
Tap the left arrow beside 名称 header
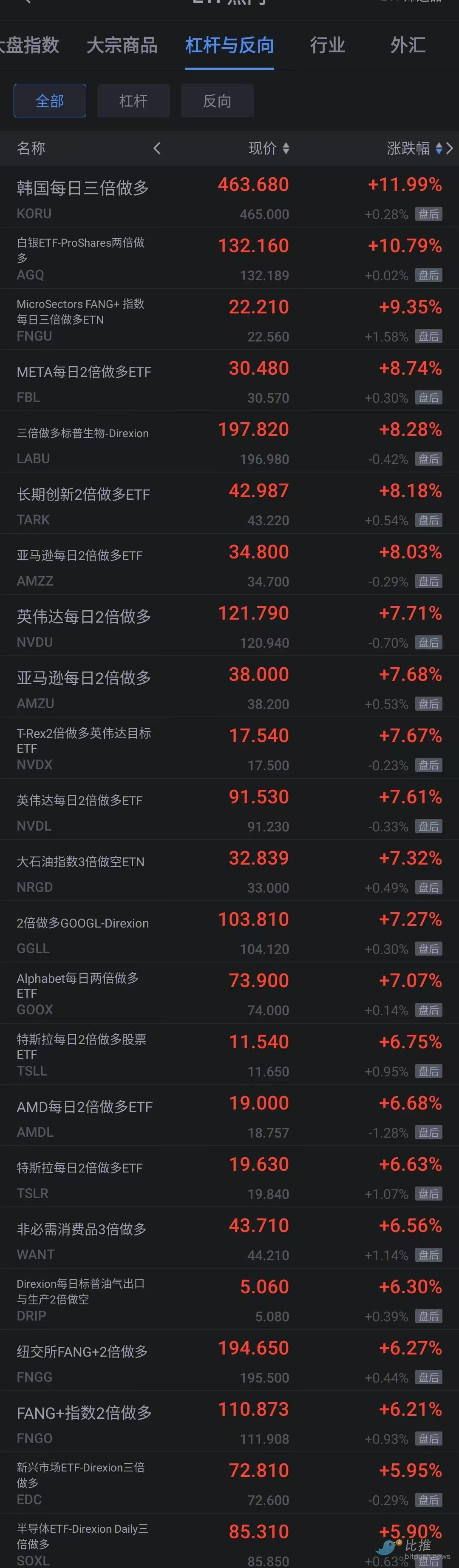tap(157, 148)
